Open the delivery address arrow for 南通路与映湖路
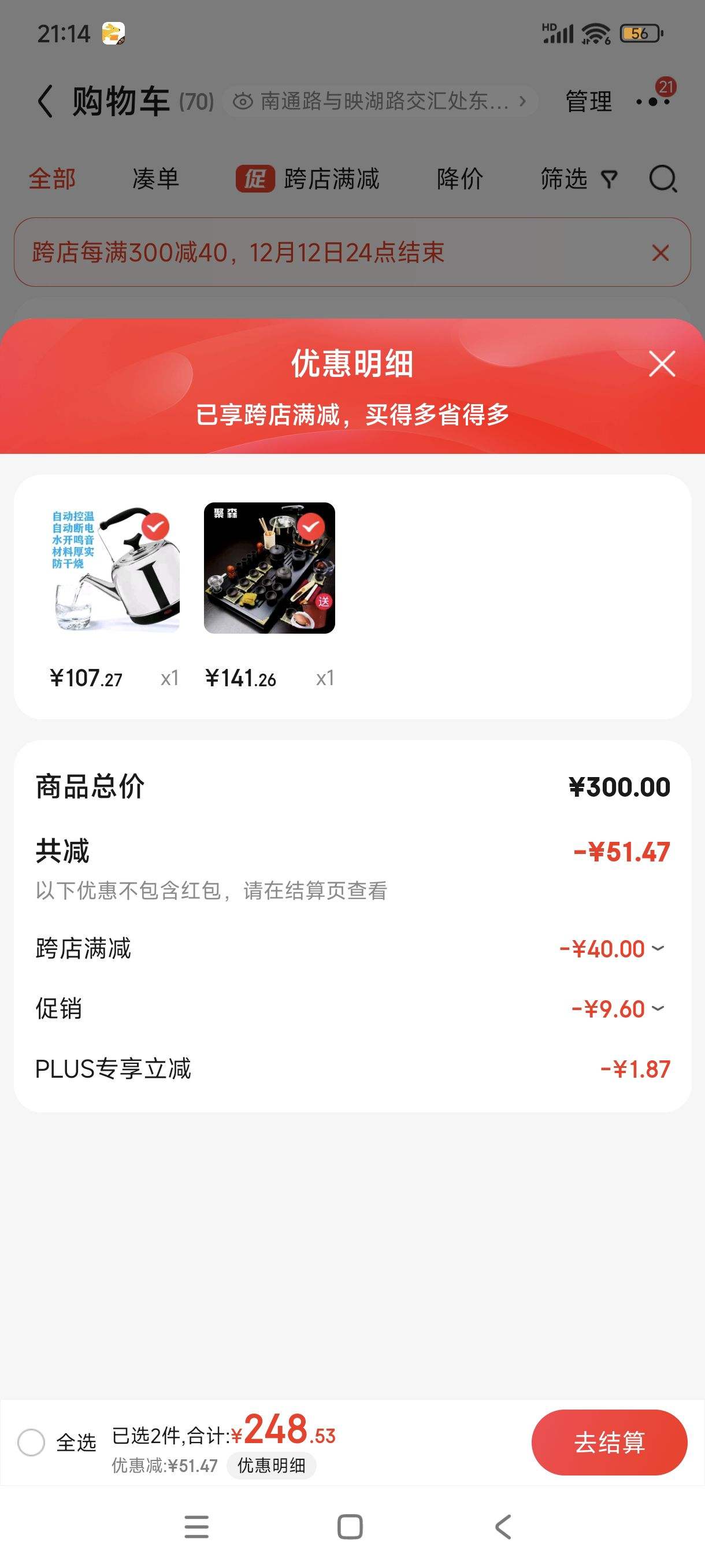 tap(522, 101)
